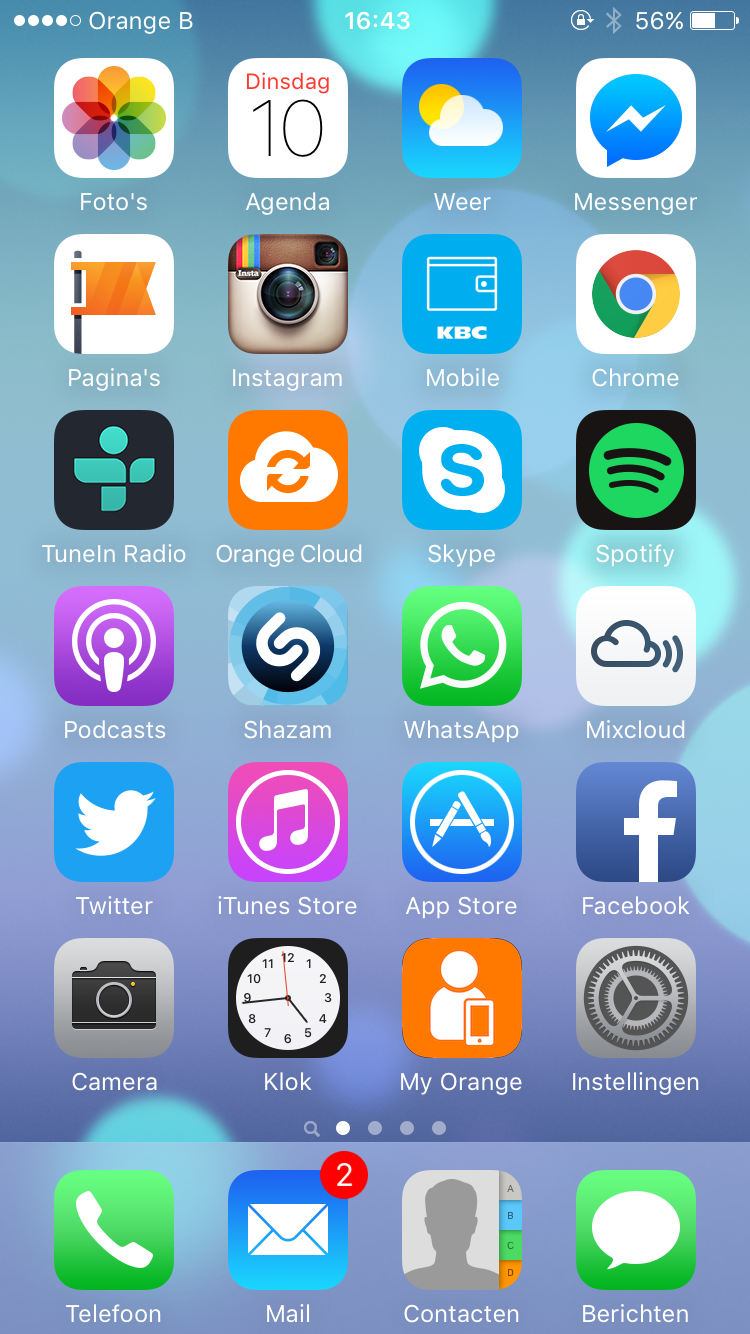Screen dimensions: 750x1334
Task: Launch the Twitter app
Action: [114, 822]
